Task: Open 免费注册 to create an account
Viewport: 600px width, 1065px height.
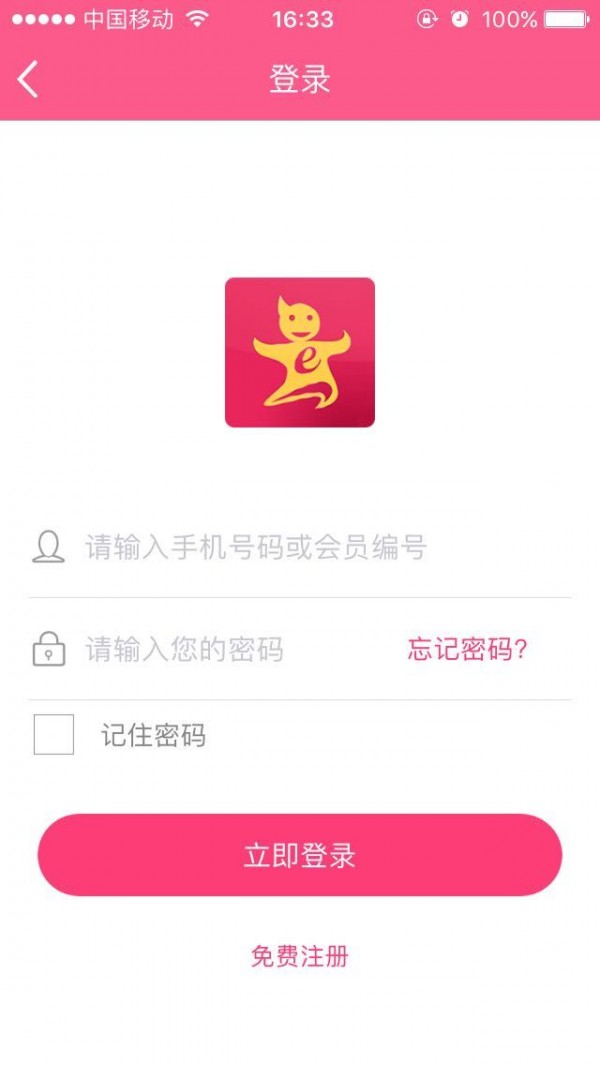Action: coord(300,957)
